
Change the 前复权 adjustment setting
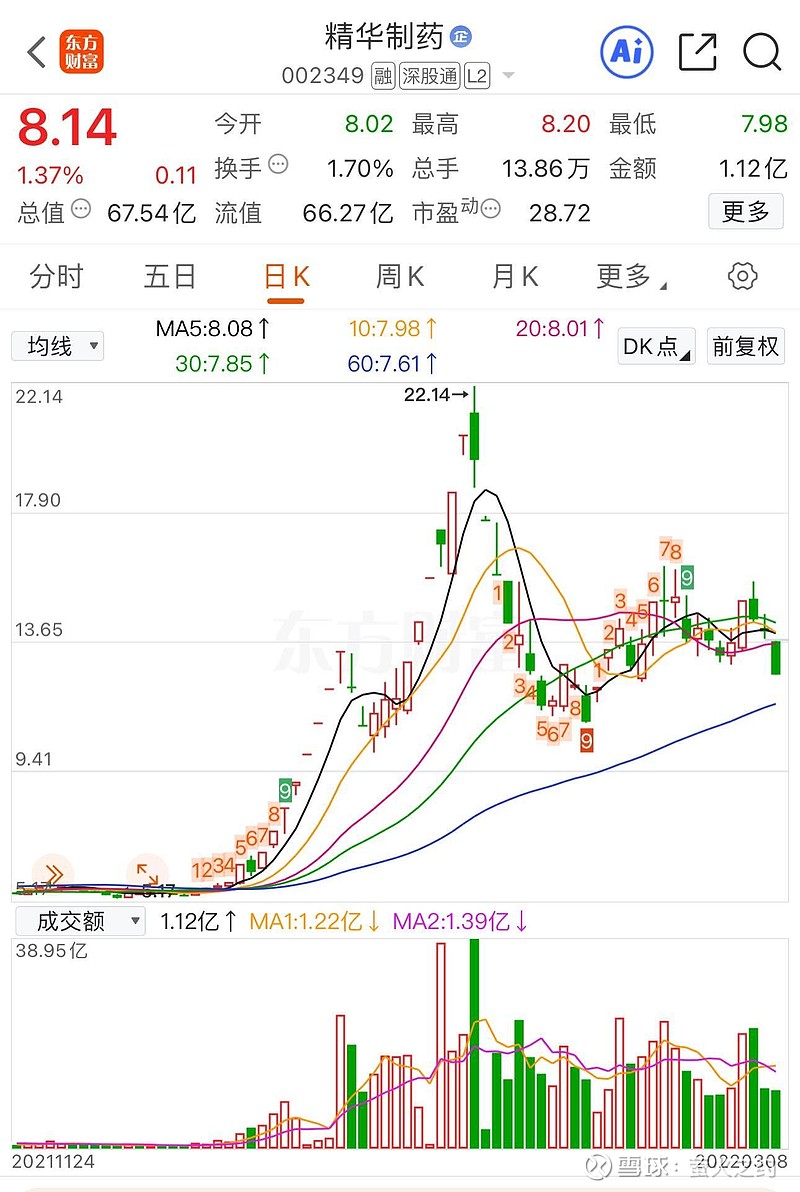pos(745,346)
